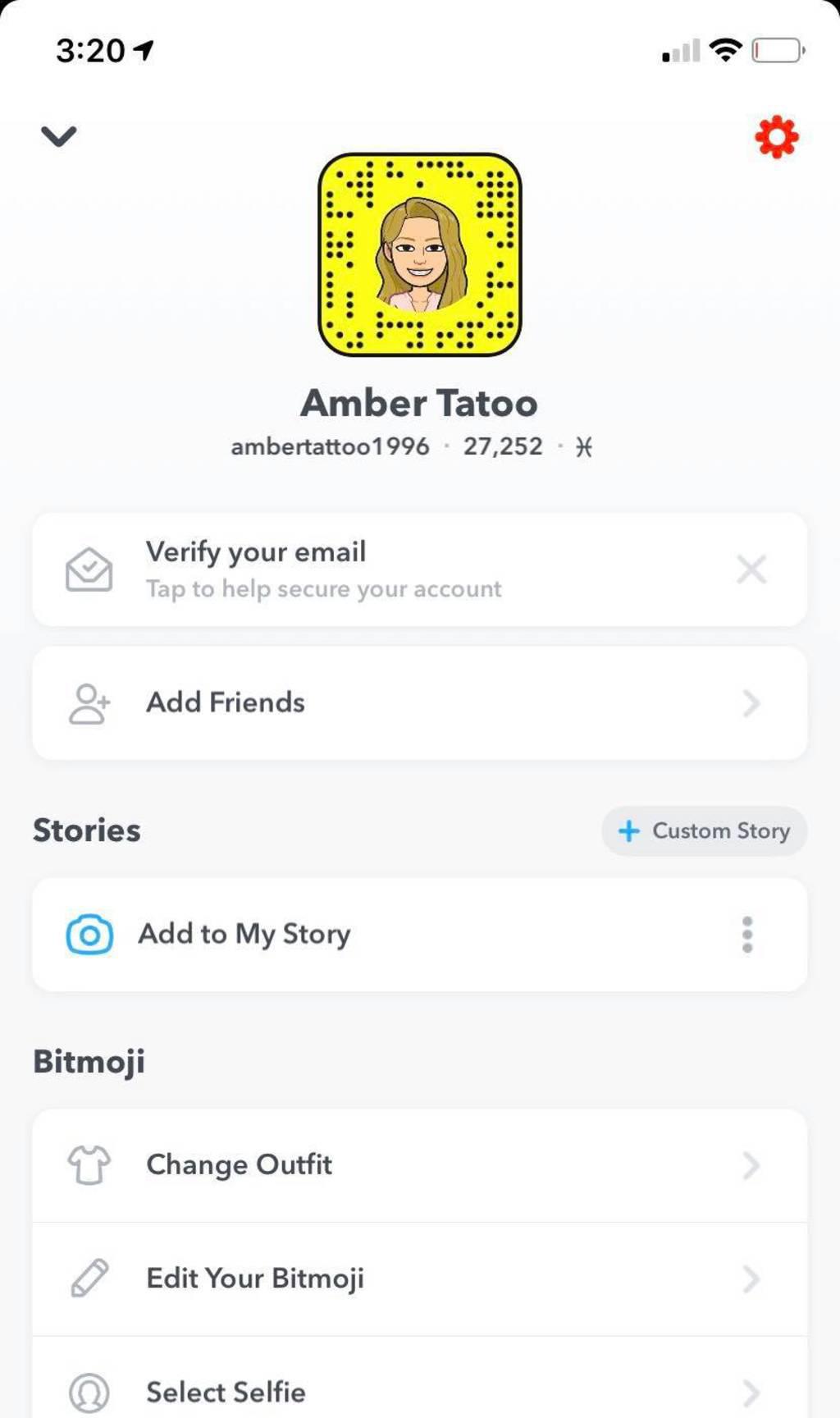Dismiss the Verify your email card

point(751,569)
